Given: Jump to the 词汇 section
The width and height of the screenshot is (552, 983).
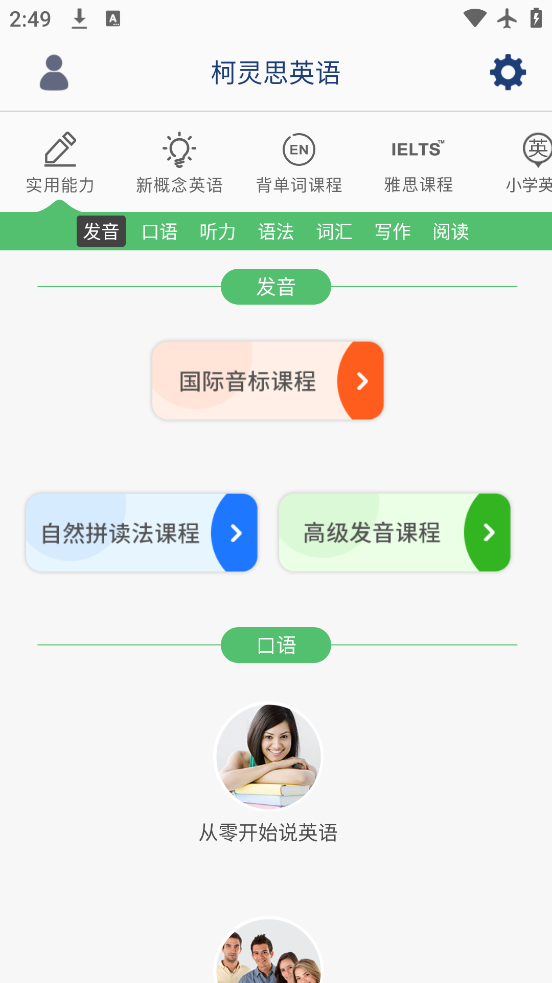Looking at the screenshot, I should tap(334, 231).
